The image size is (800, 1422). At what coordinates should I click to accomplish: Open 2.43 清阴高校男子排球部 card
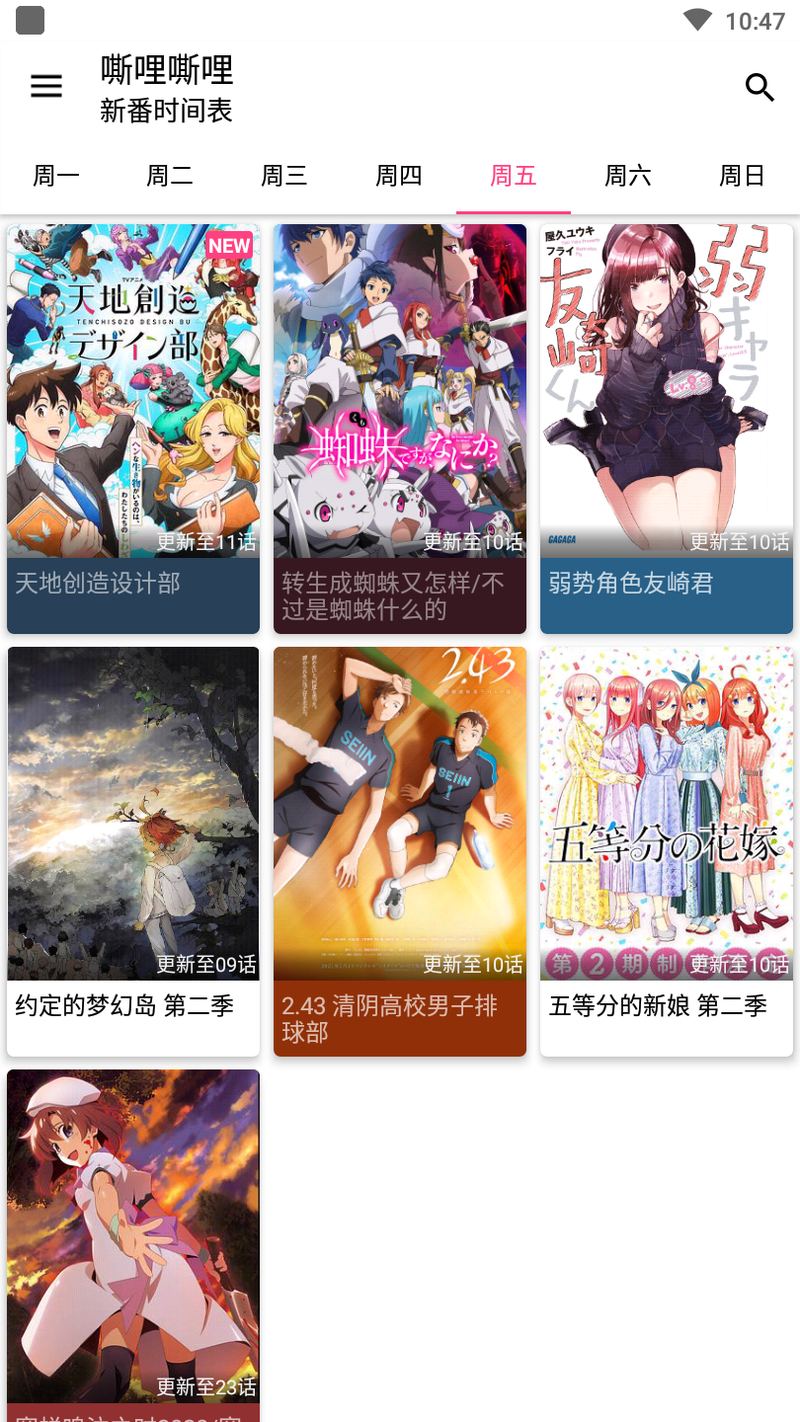[400, 852]
